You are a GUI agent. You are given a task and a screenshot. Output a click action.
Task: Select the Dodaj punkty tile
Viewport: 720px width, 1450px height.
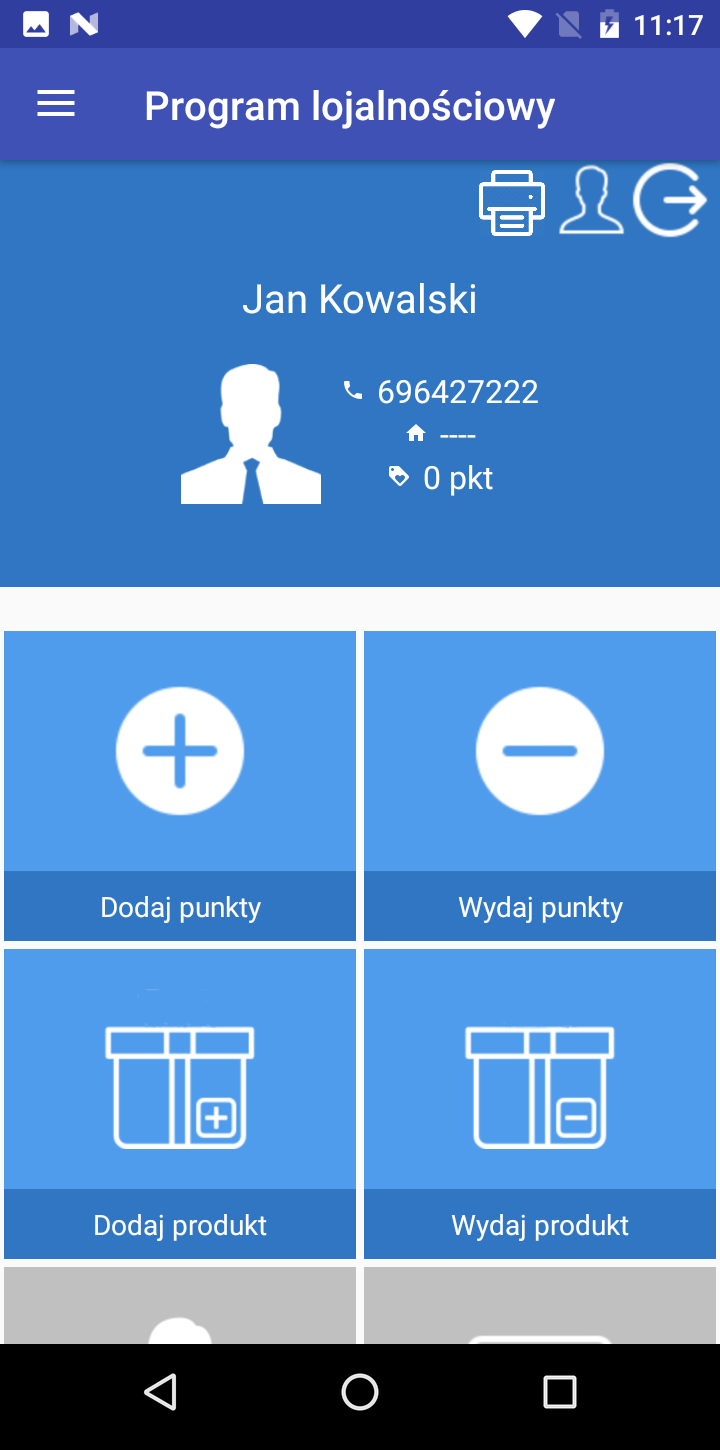tap(180, 786)
